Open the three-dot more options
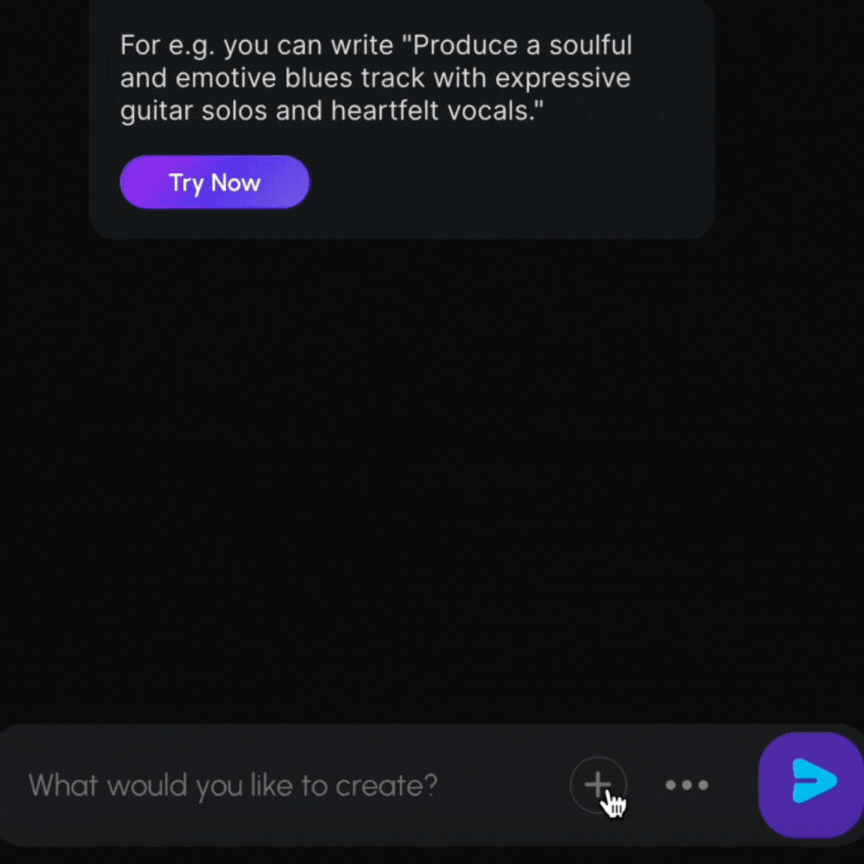864x864 pixels. coord(687,785)
